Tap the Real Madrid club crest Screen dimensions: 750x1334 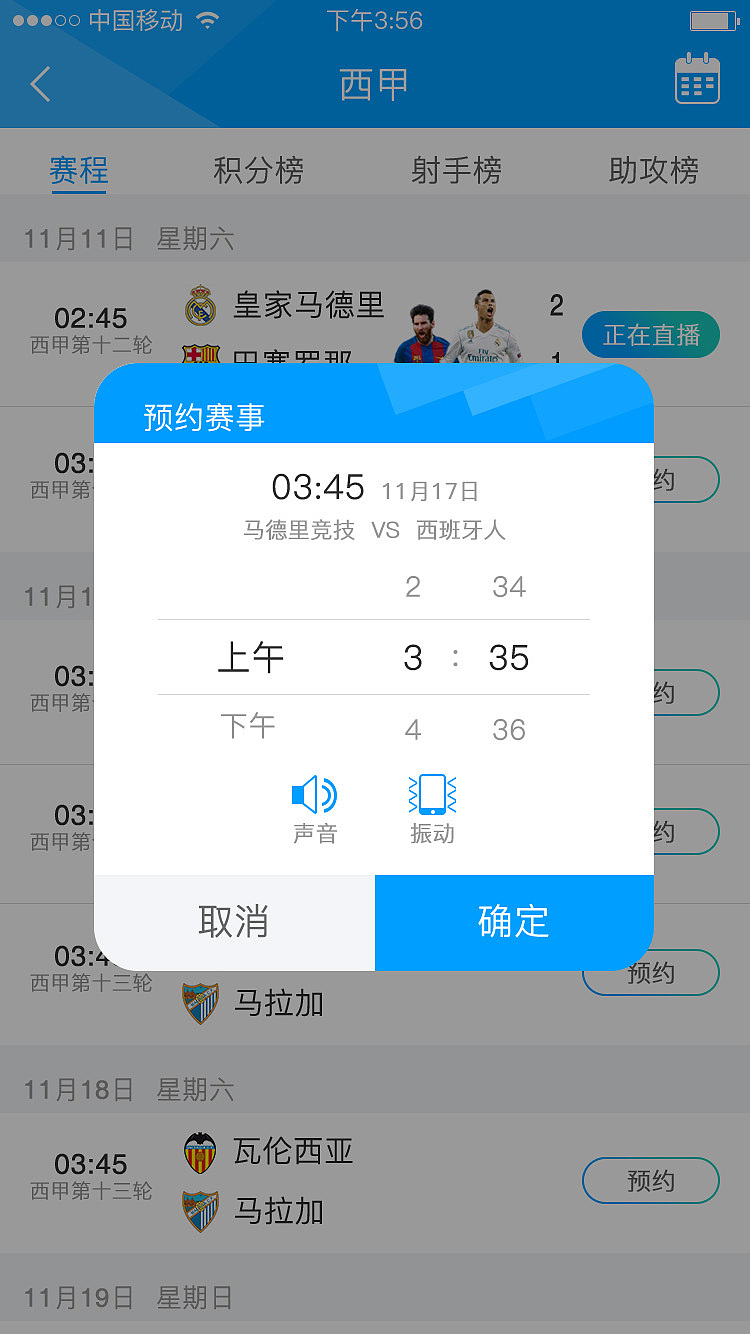pos(199,305)
